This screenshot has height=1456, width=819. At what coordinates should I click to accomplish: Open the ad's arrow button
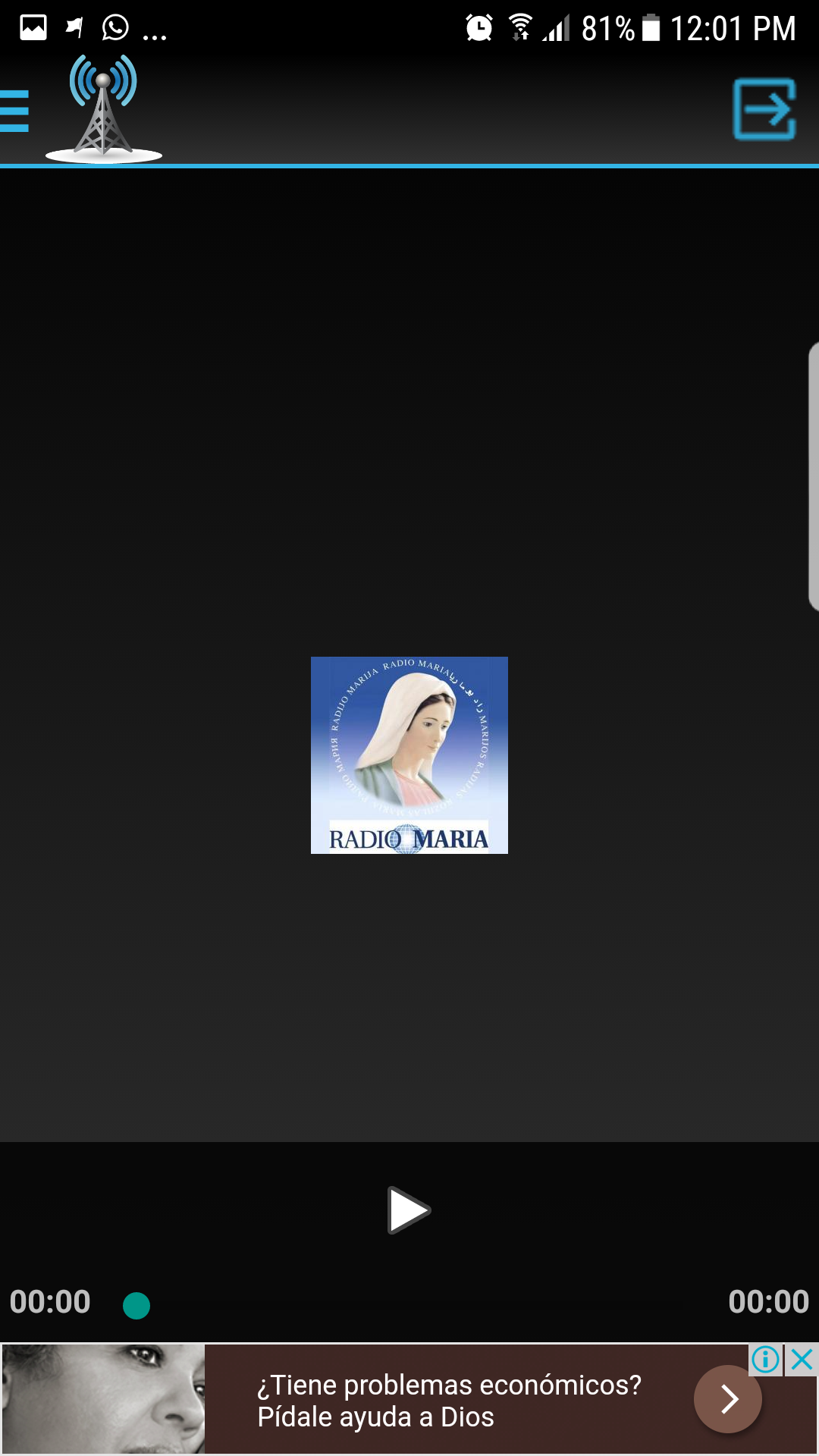728,1399
